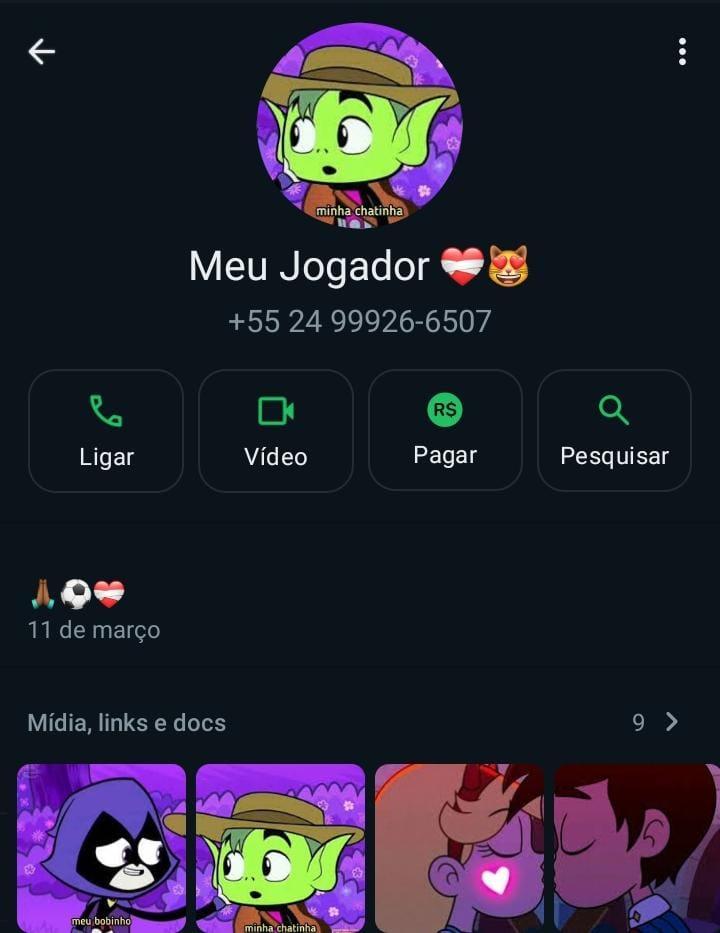This screenshot has height=933, width=720.
Task: Tap Pagar to send a payment
Action: click(445, 431)
